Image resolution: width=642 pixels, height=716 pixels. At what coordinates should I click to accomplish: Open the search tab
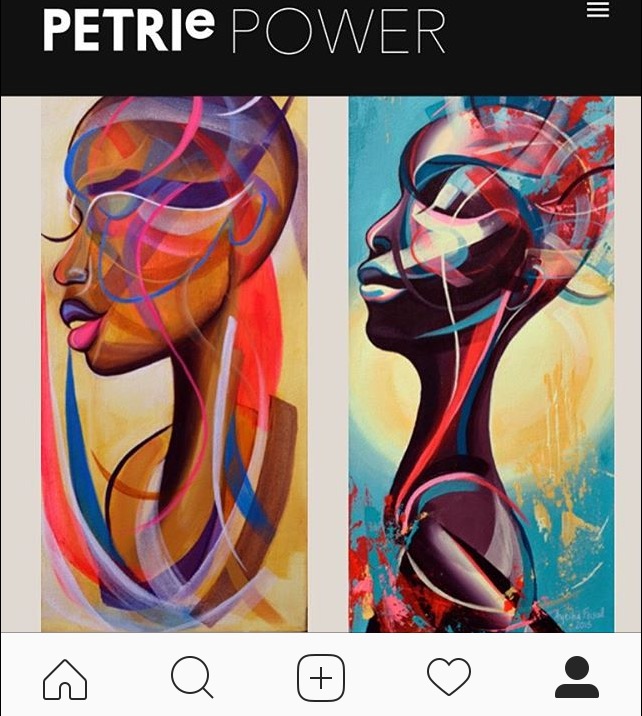point(192,678)
